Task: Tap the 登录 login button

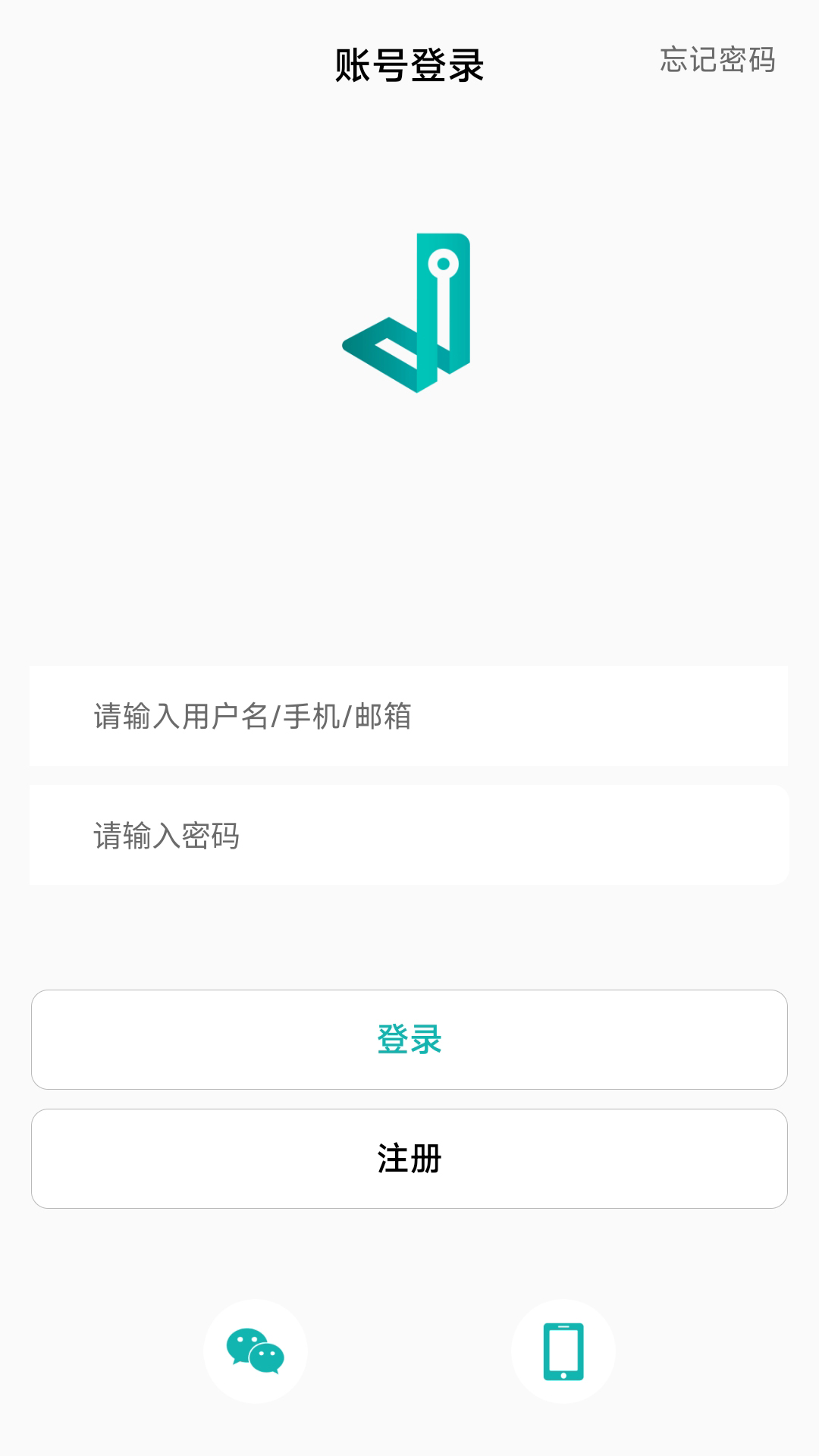Action: coord(409,1039)
